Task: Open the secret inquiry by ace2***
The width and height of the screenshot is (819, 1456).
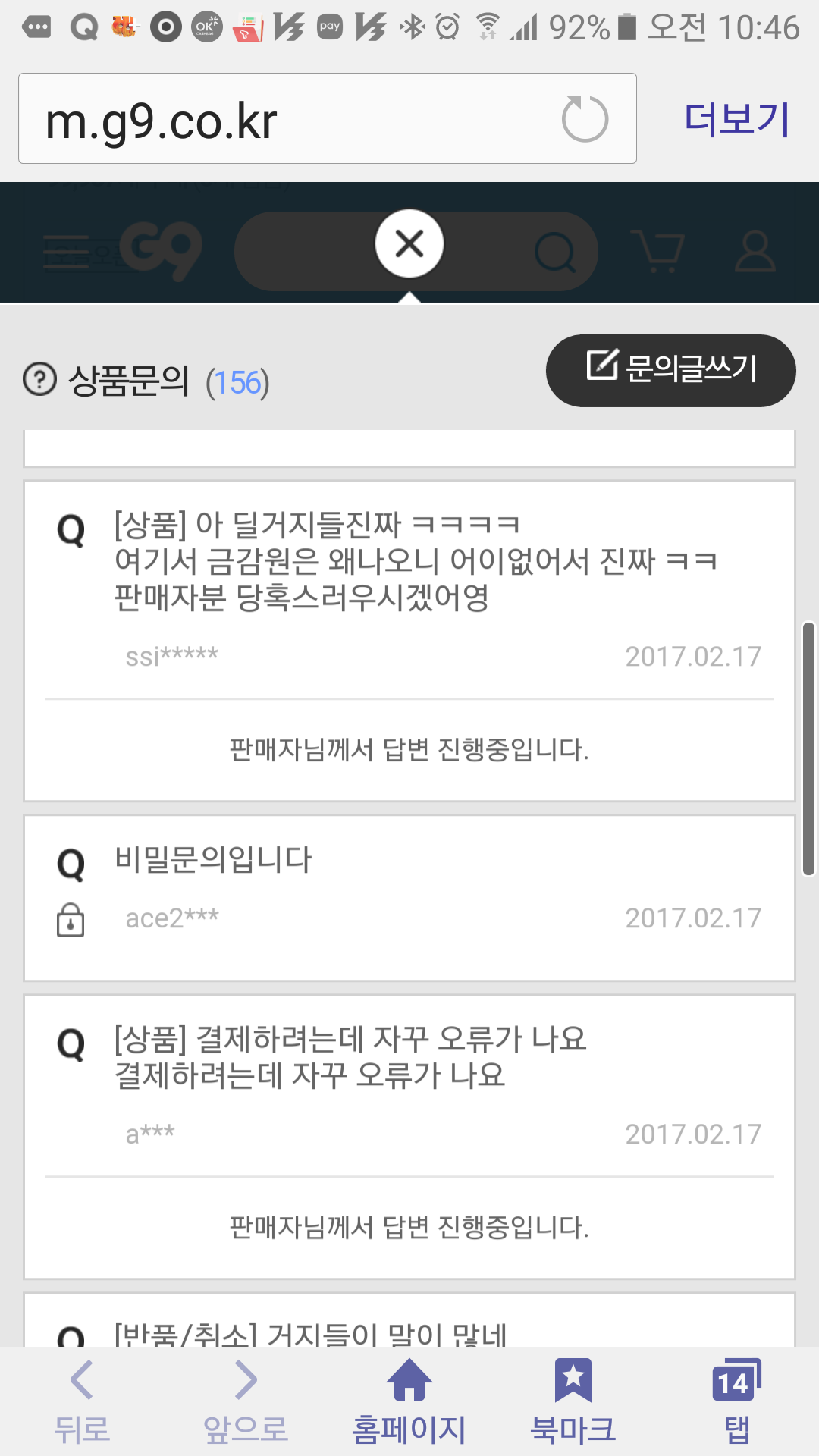Action: (x=409, y=887)
